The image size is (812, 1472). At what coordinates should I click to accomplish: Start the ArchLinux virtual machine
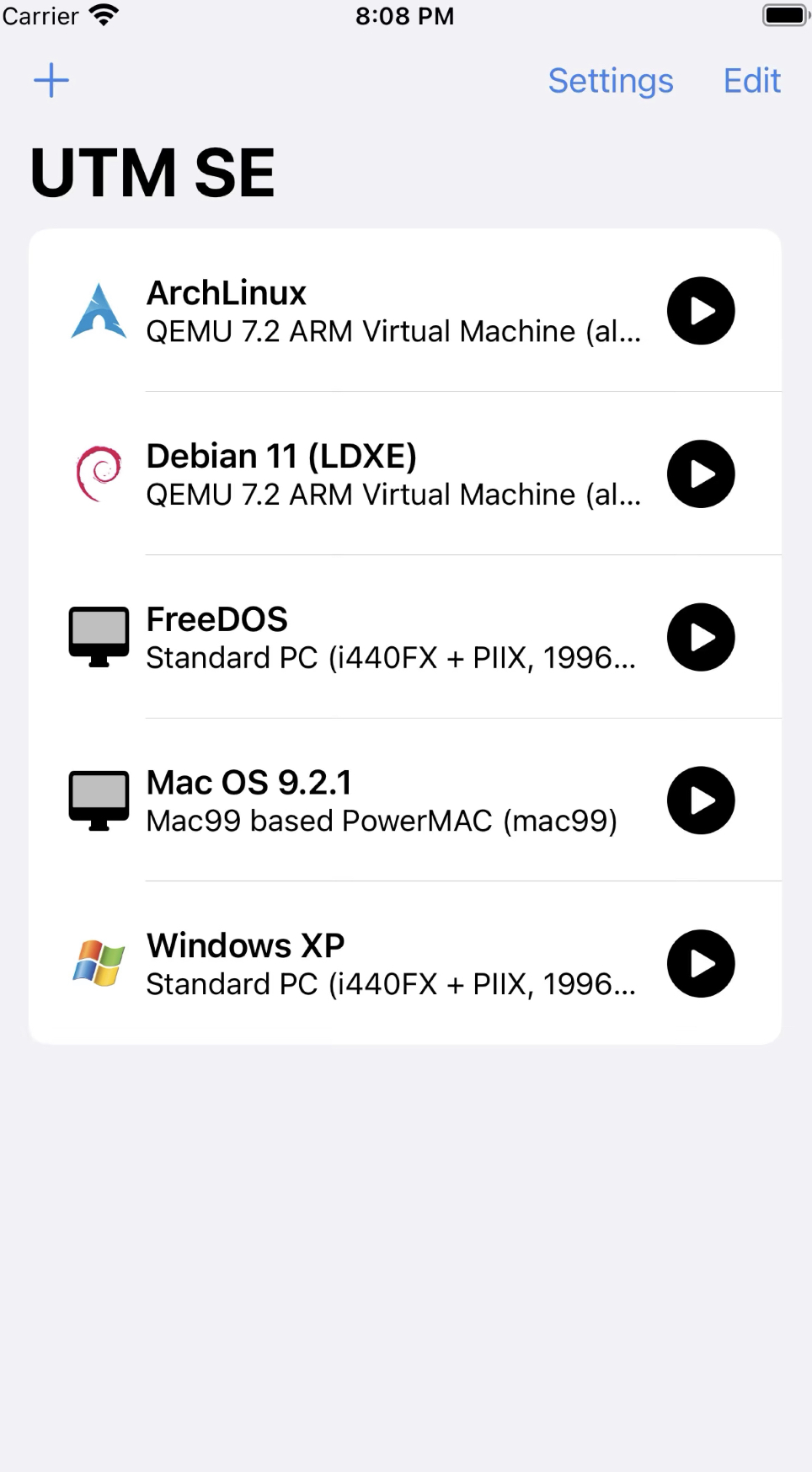701,311
